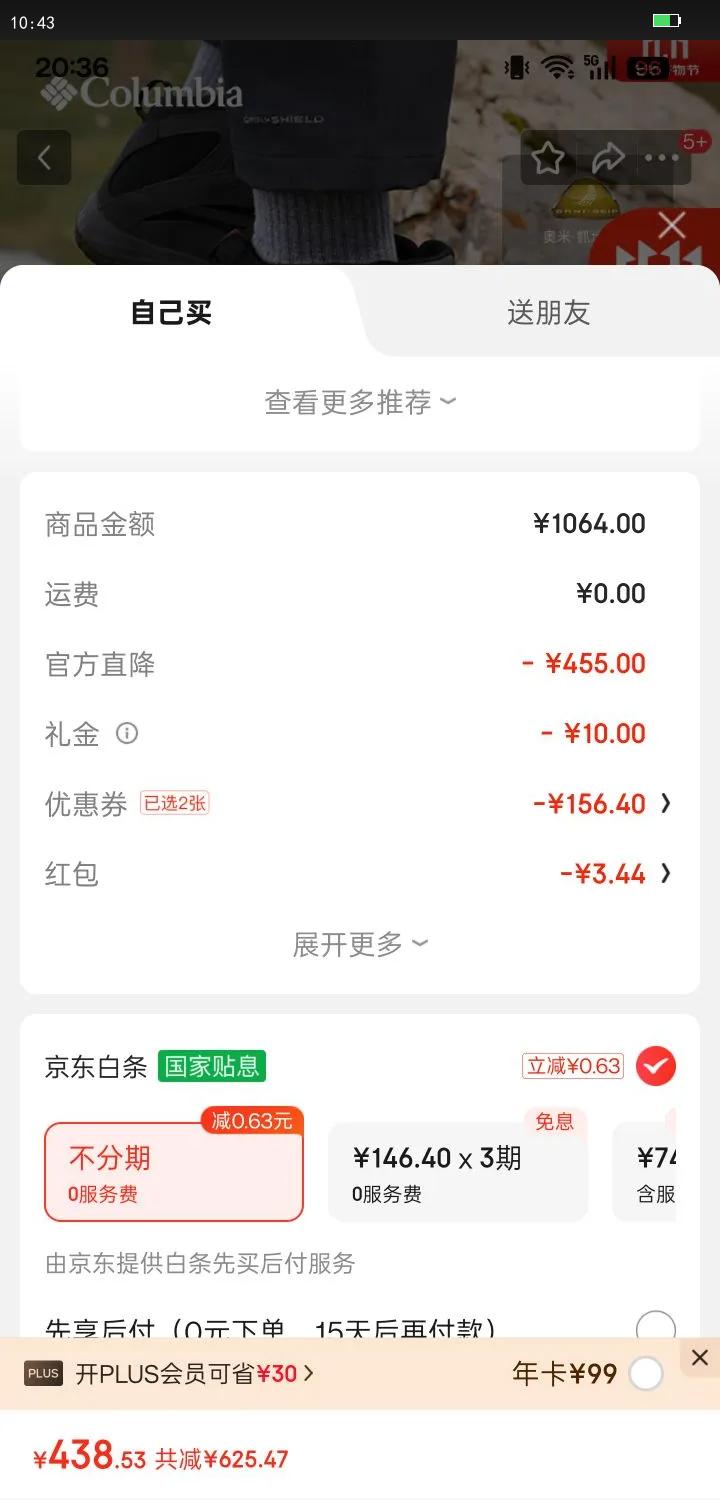The height and width of the screenshot is (1504, 720).
Task: Dismiss the PLUS membership banner
Action: pos(700,1357)
